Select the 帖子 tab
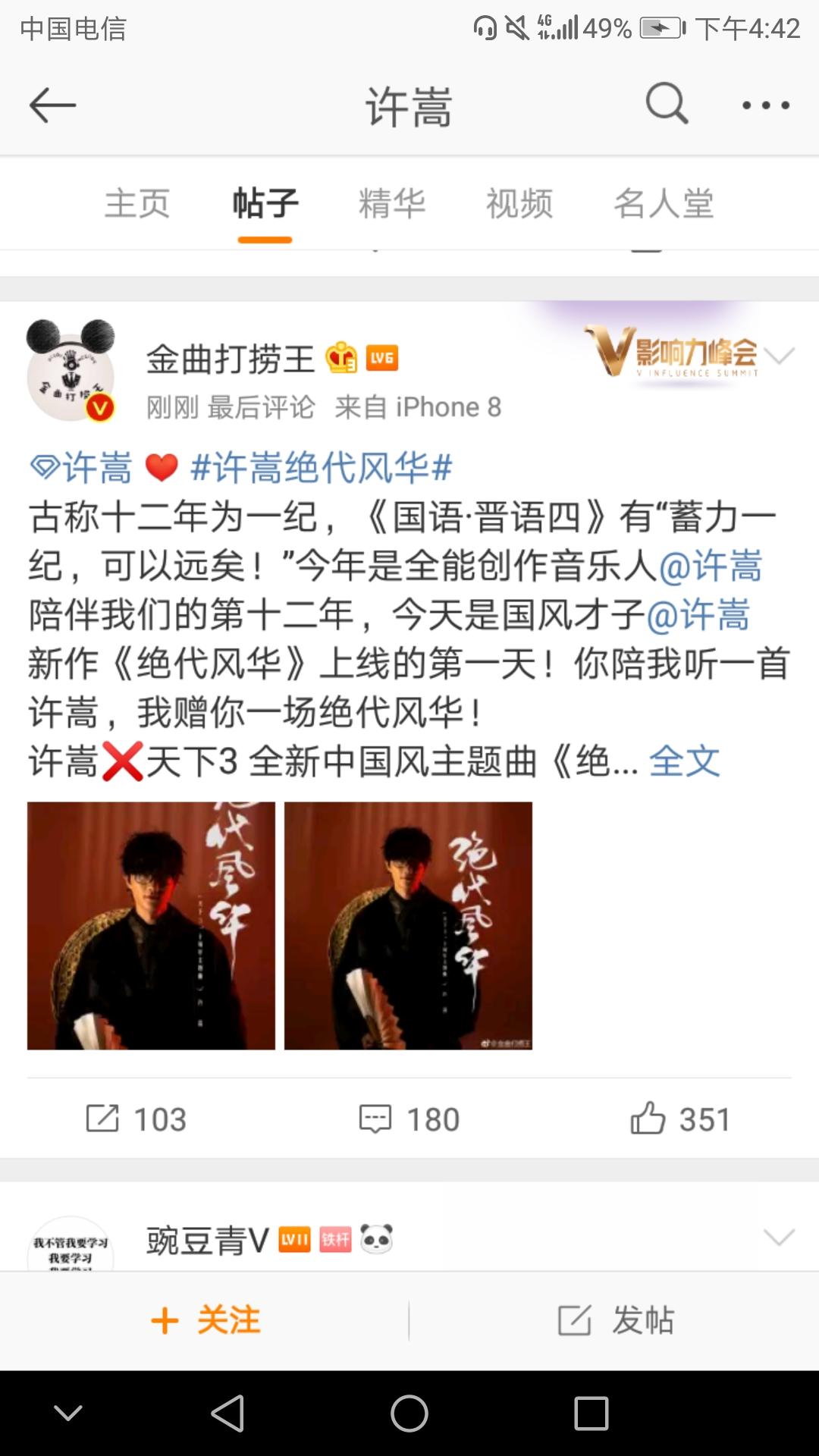This screenshot has height=1456, width=819. click(265, 203)
